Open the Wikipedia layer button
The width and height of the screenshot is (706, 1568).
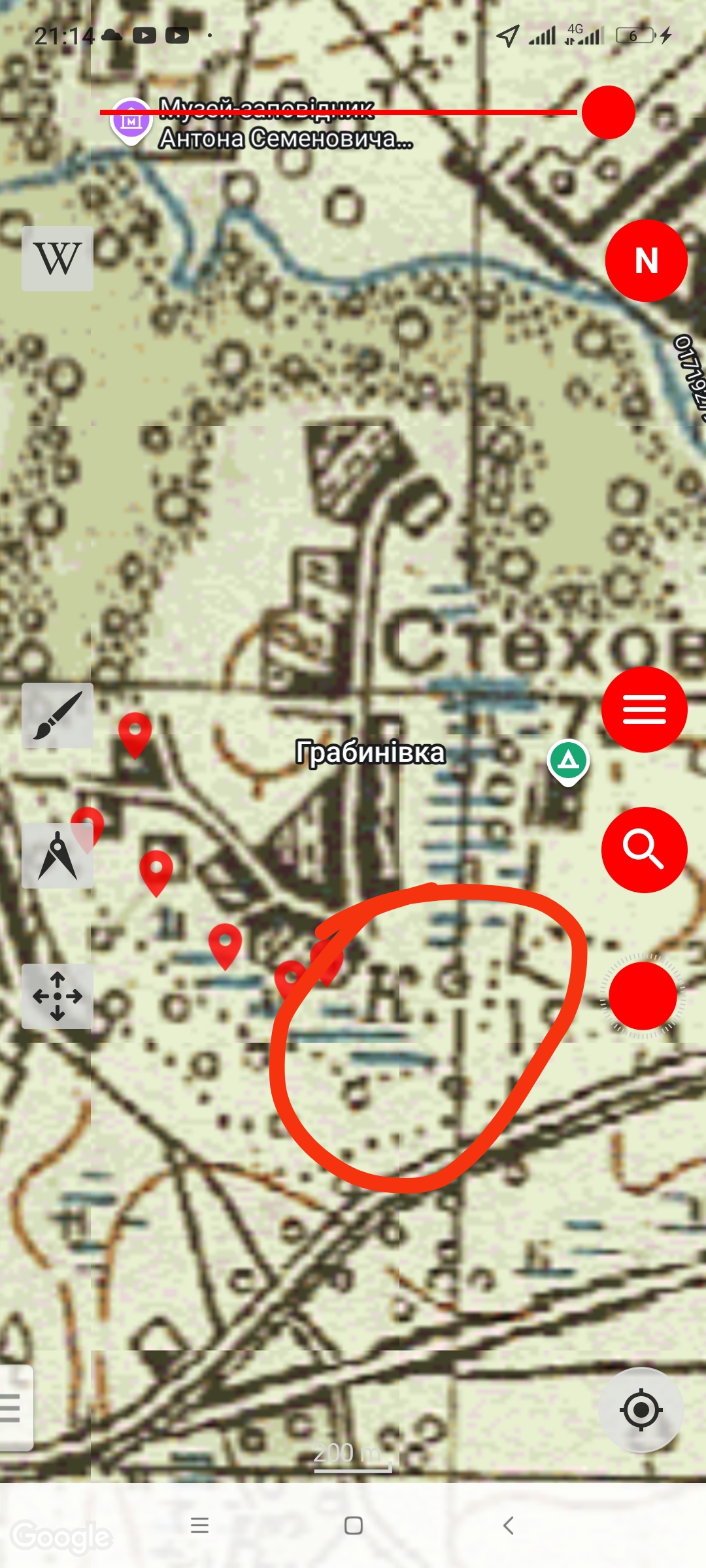coord(58,258)
